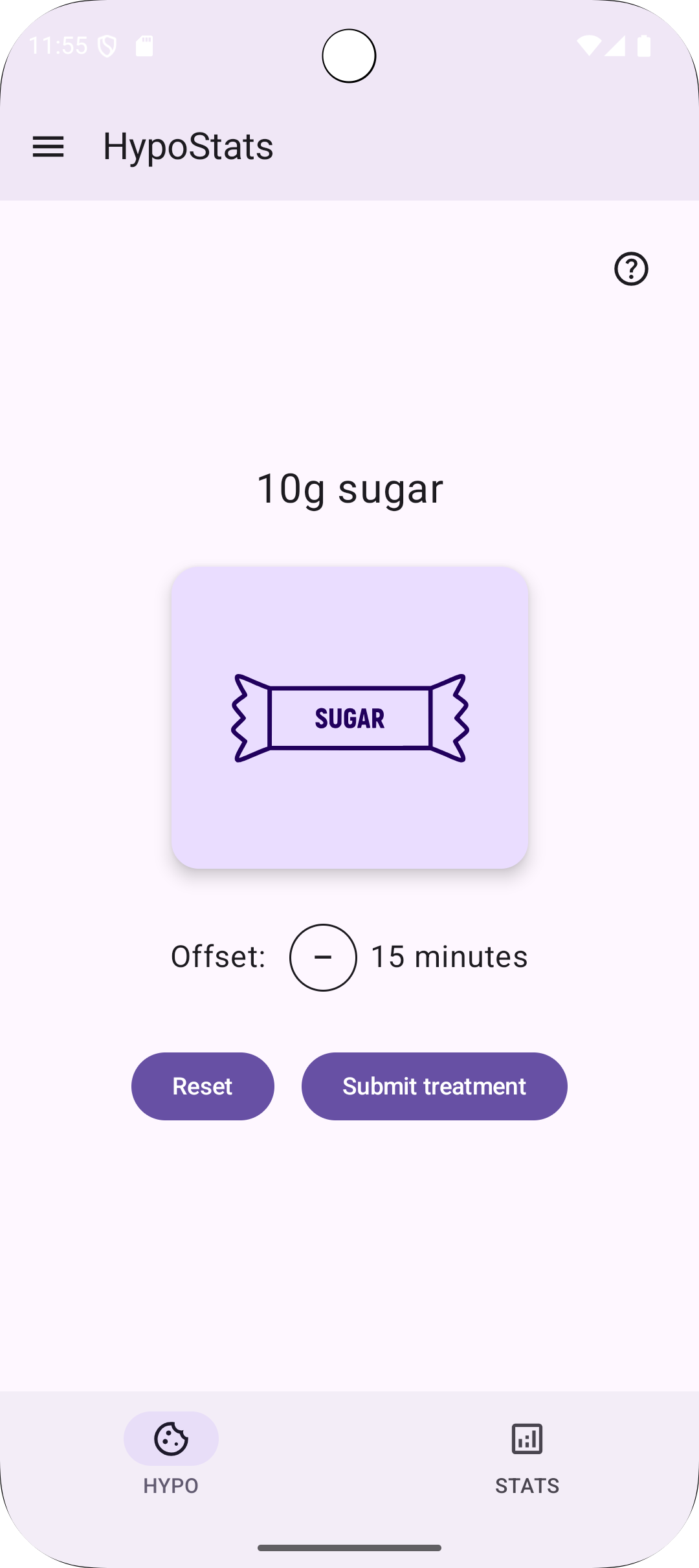
Task: Reset the treatment entry
Action: point(203,1086)
